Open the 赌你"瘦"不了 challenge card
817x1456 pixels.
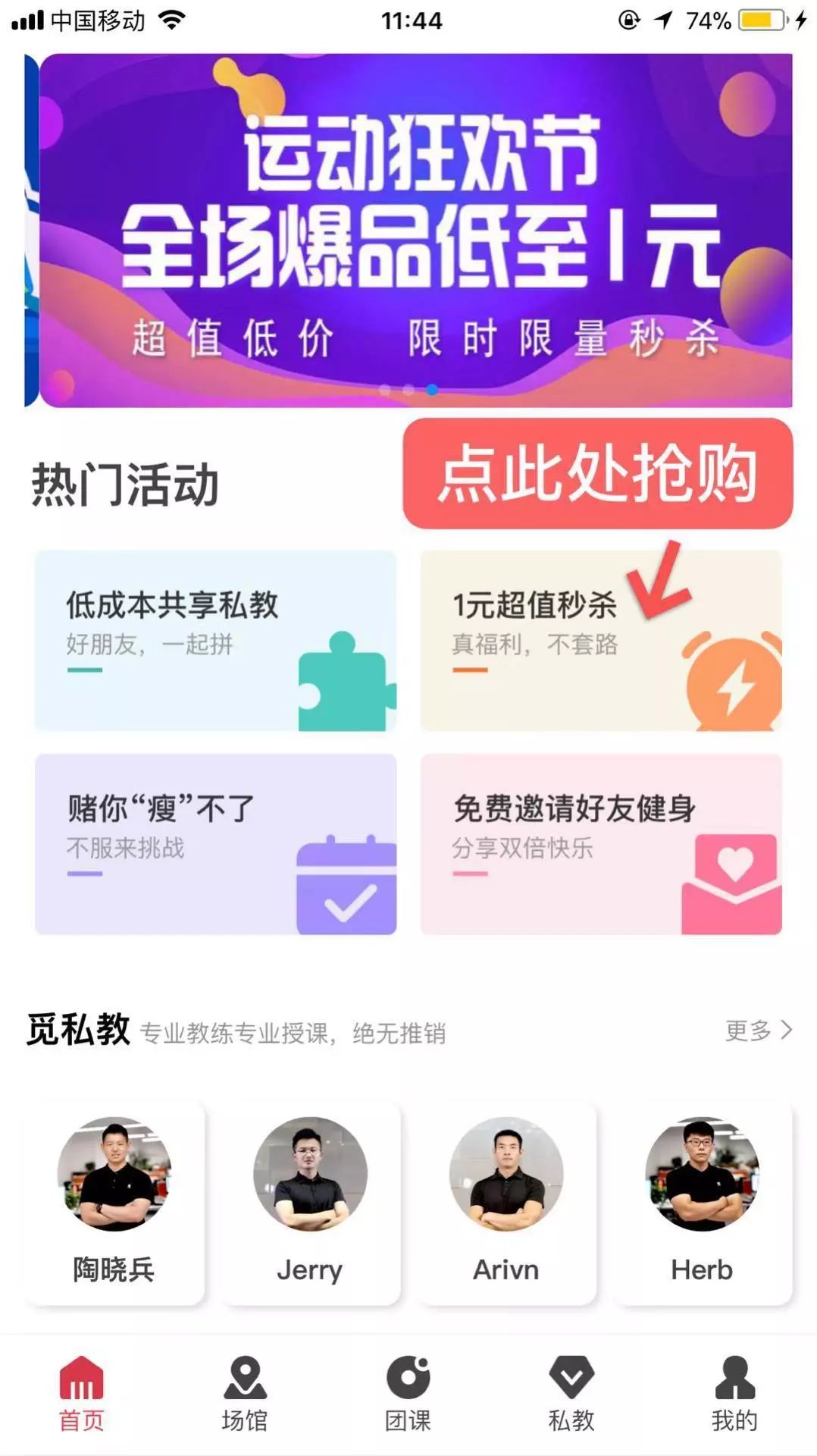pyautogui.click(x=215, y=844)
